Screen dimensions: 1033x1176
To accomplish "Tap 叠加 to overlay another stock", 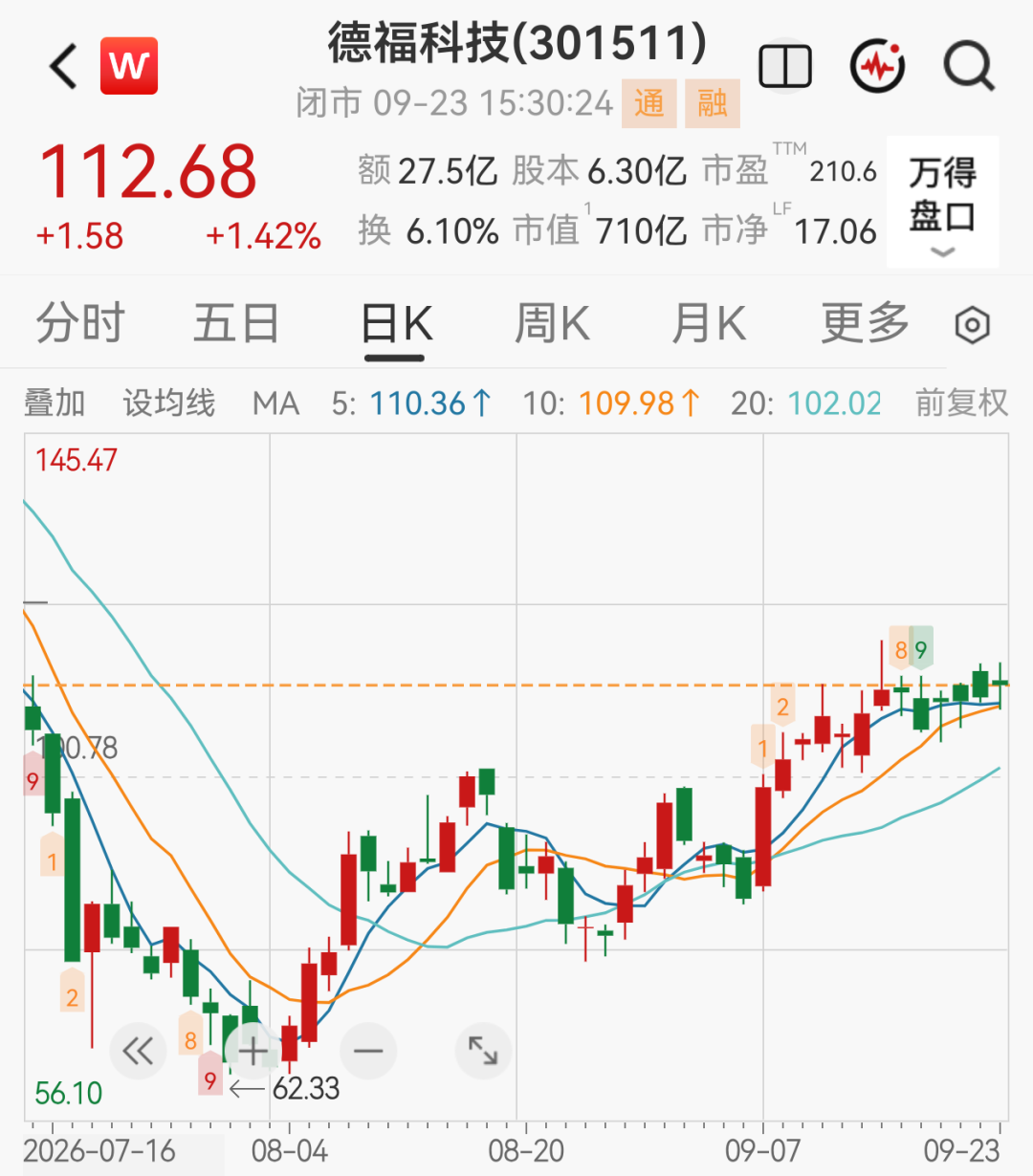I will (55, 403).
